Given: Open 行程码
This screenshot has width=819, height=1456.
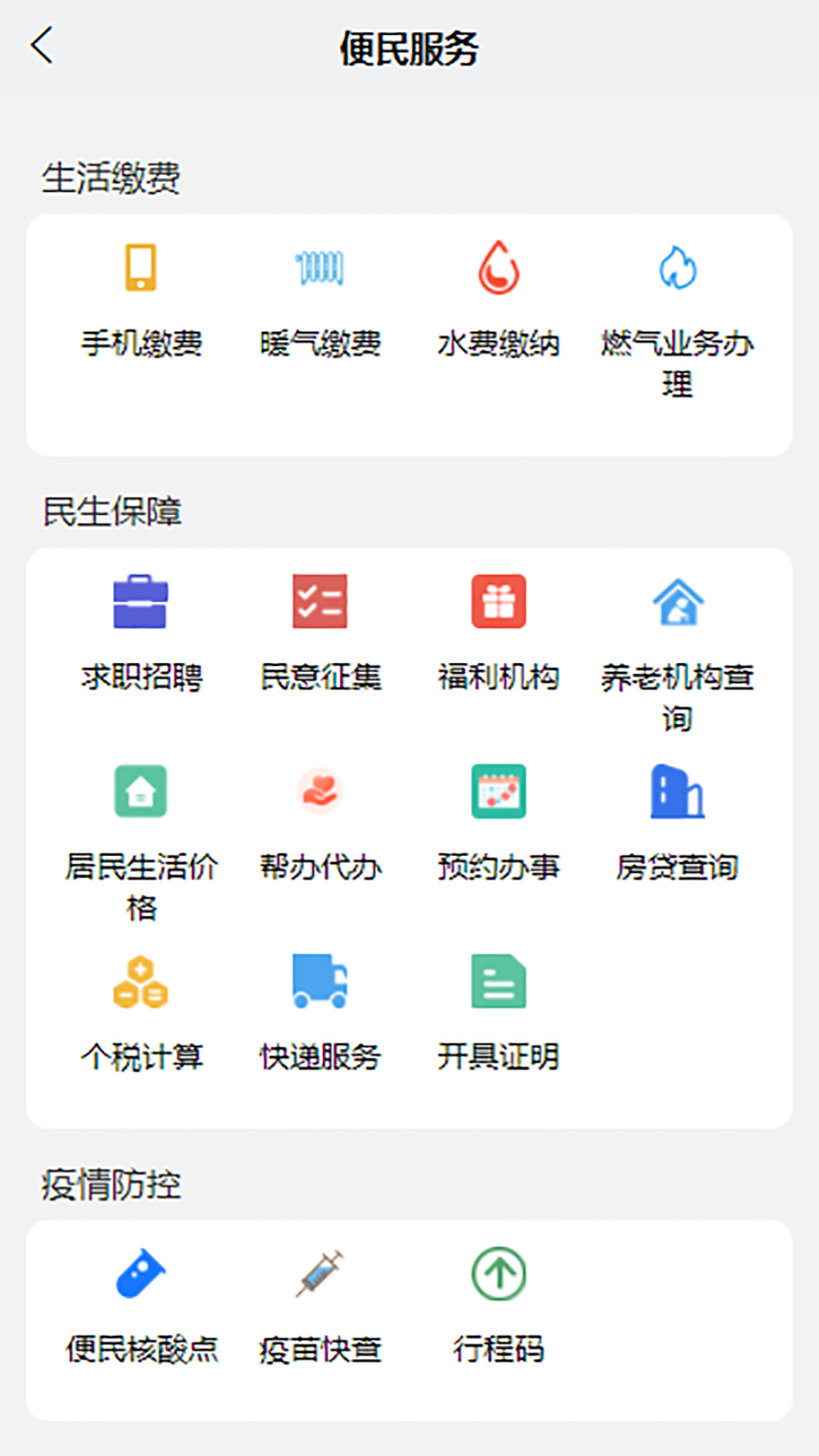Looking at the screenshot, I should (498, 1306).
